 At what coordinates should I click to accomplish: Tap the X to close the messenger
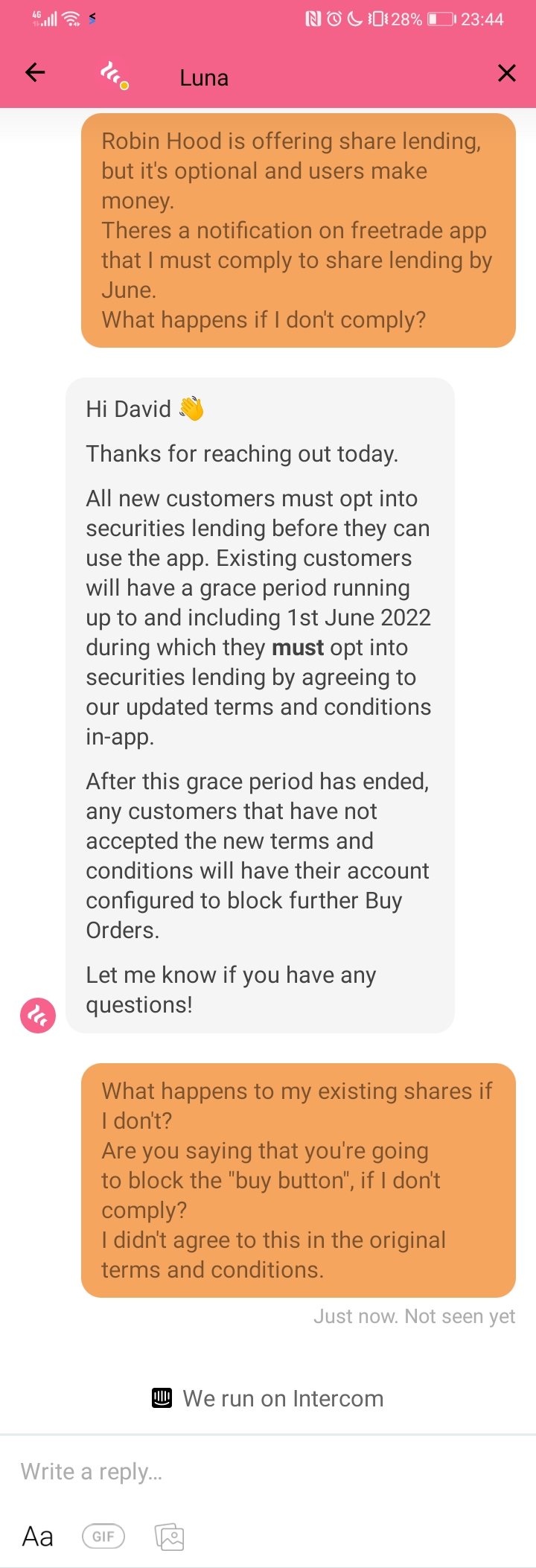507,73
